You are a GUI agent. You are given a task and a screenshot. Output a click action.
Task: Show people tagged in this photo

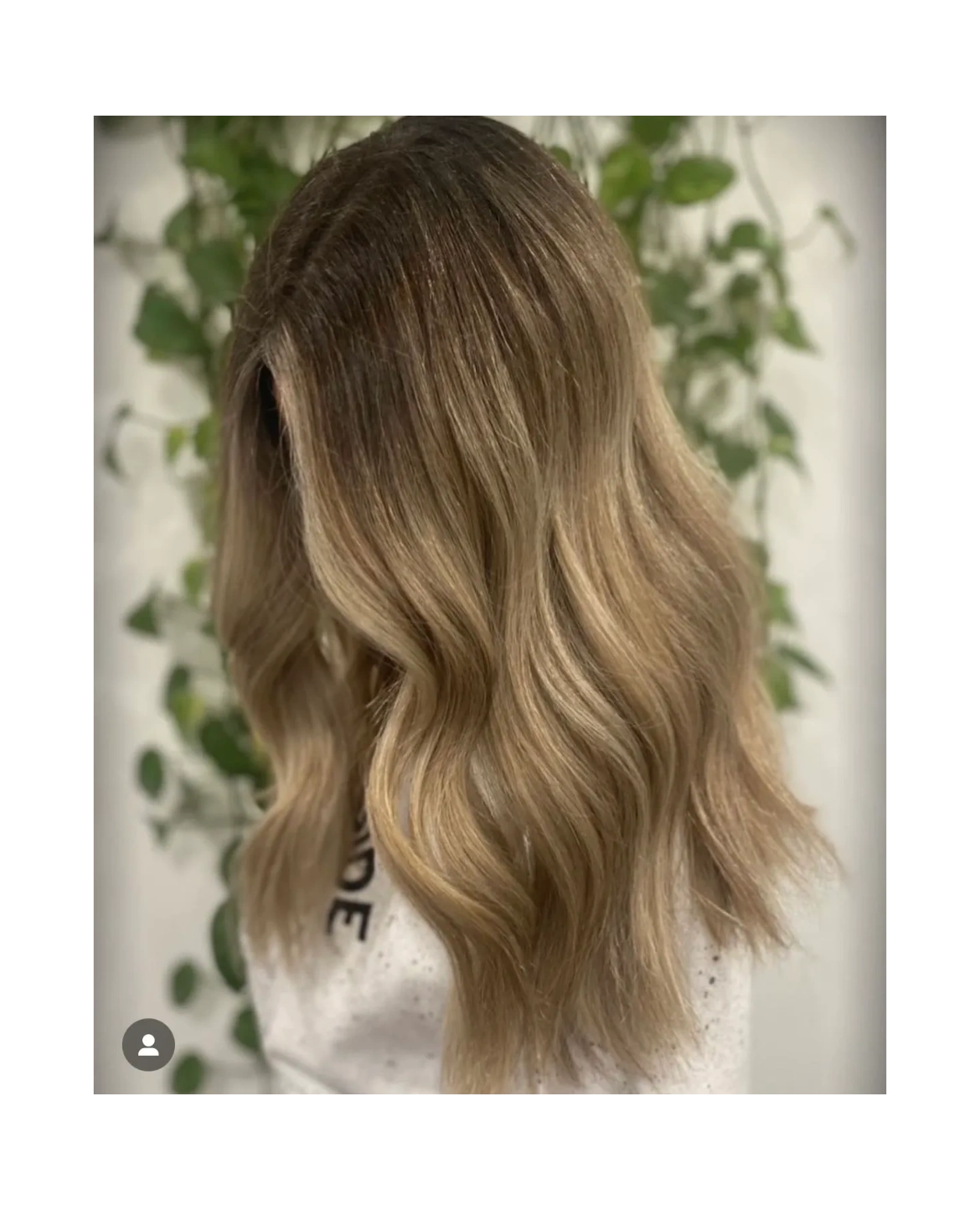[148, 1044]
